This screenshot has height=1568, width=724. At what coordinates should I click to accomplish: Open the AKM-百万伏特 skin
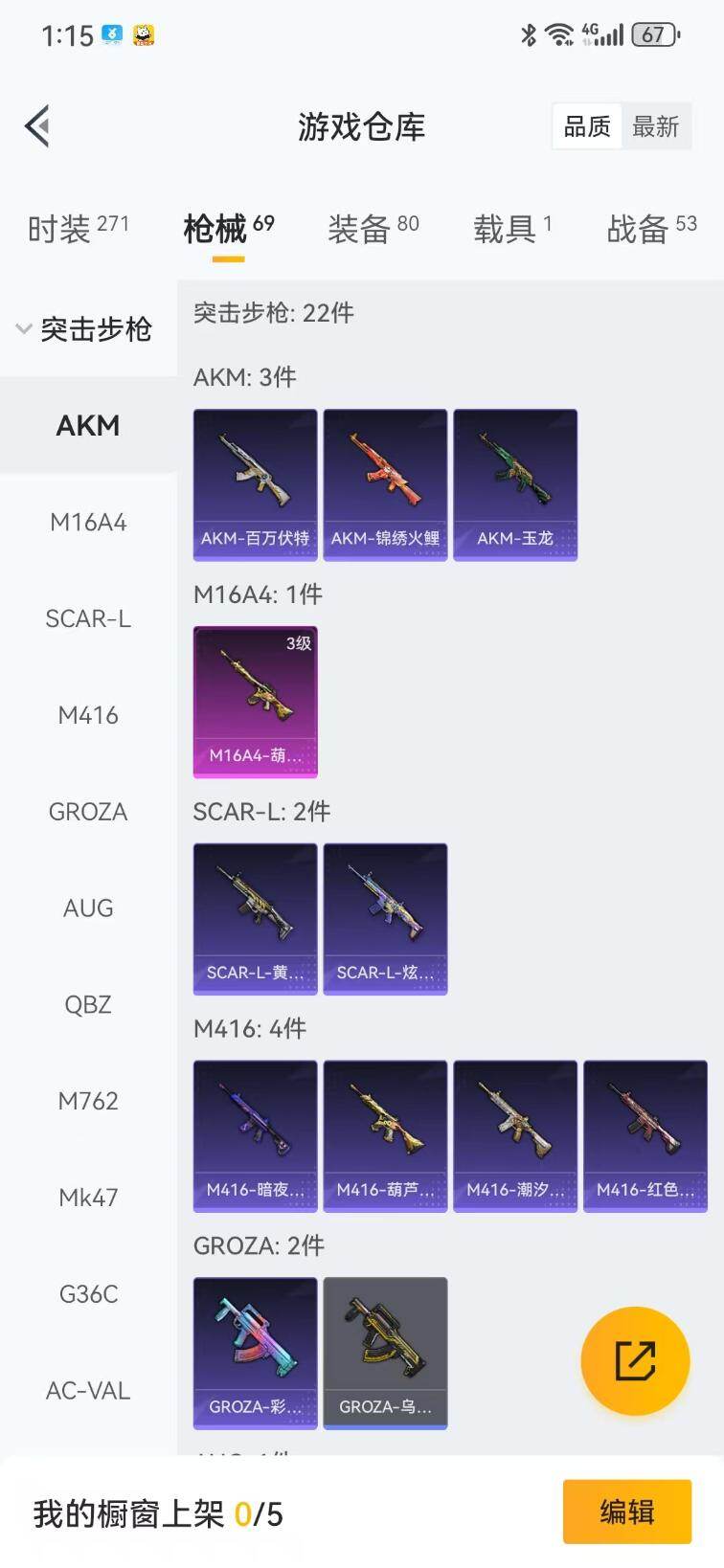(255, 484)
